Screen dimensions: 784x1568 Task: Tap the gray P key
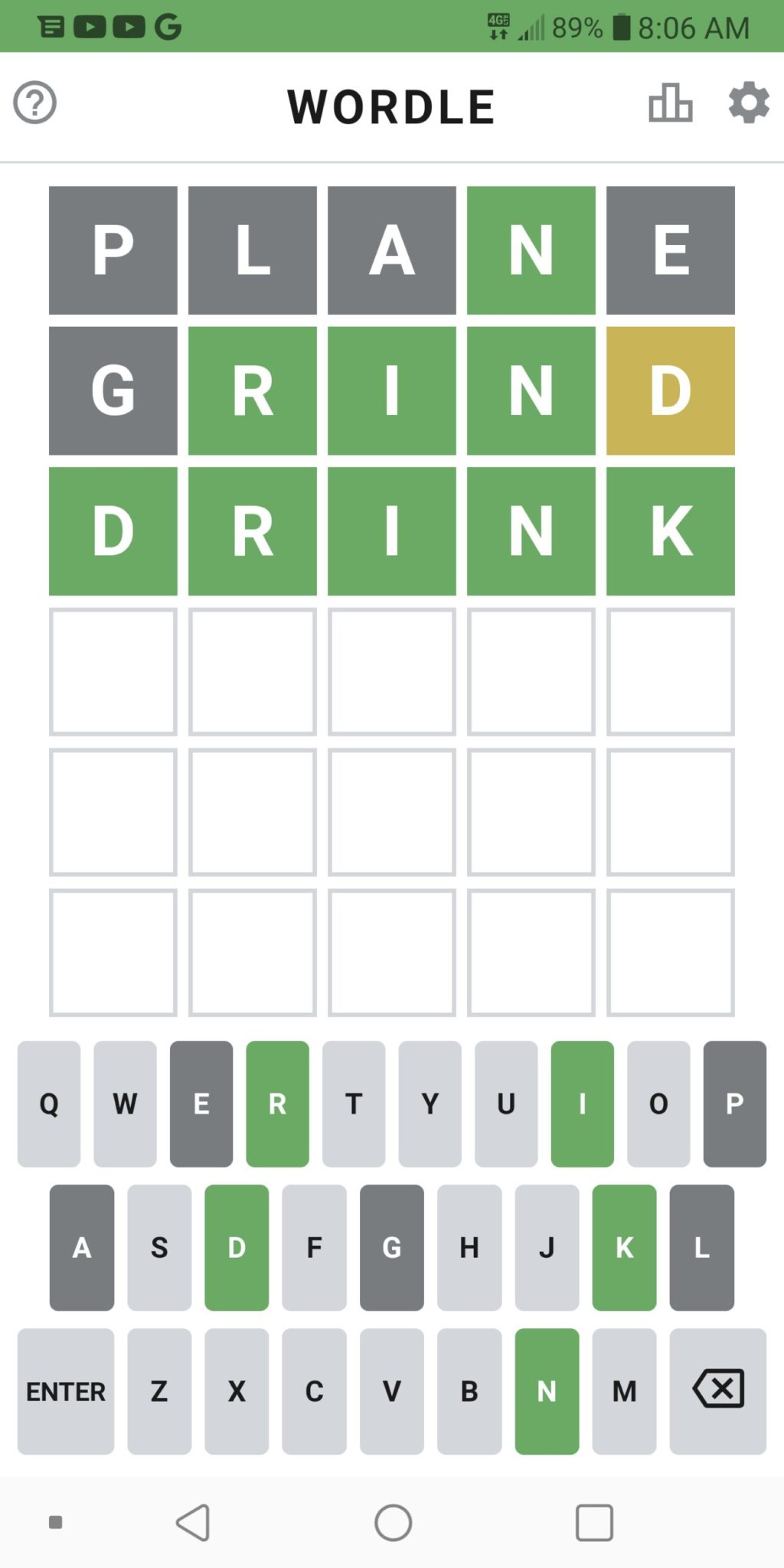(x=733, y=1104)
